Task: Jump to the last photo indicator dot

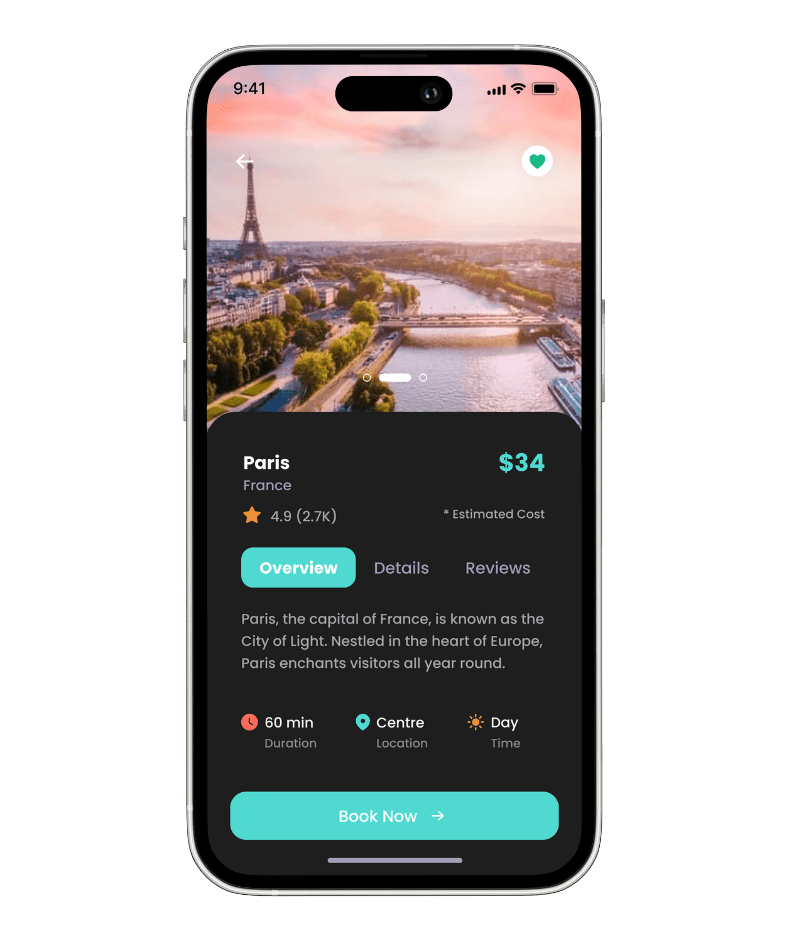Action: click(423, 378)
